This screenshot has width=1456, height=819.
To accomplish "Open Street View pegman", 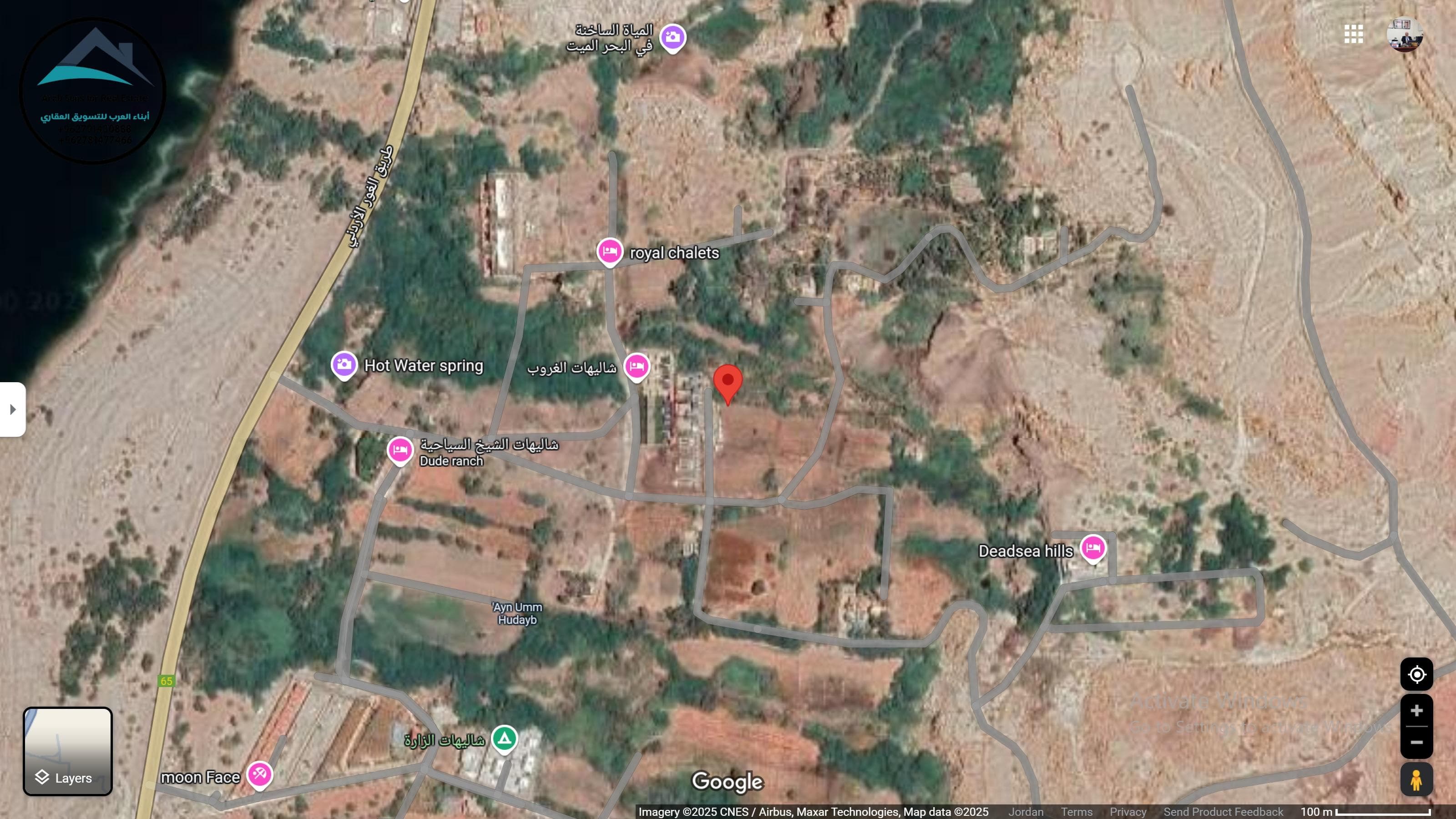I will coord(1416,780).
